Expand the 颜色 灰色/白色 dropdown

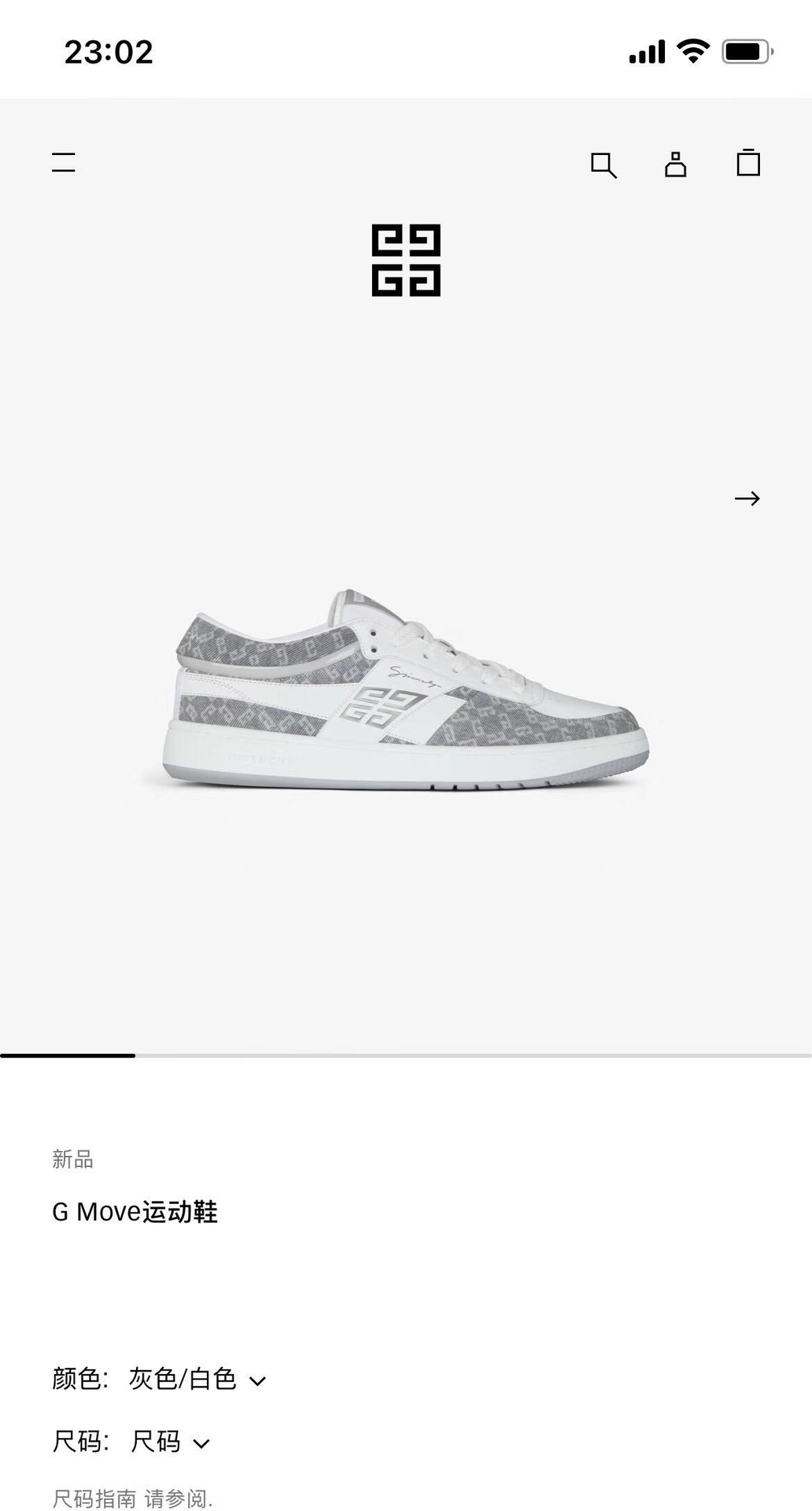(x=197, y=1380)
